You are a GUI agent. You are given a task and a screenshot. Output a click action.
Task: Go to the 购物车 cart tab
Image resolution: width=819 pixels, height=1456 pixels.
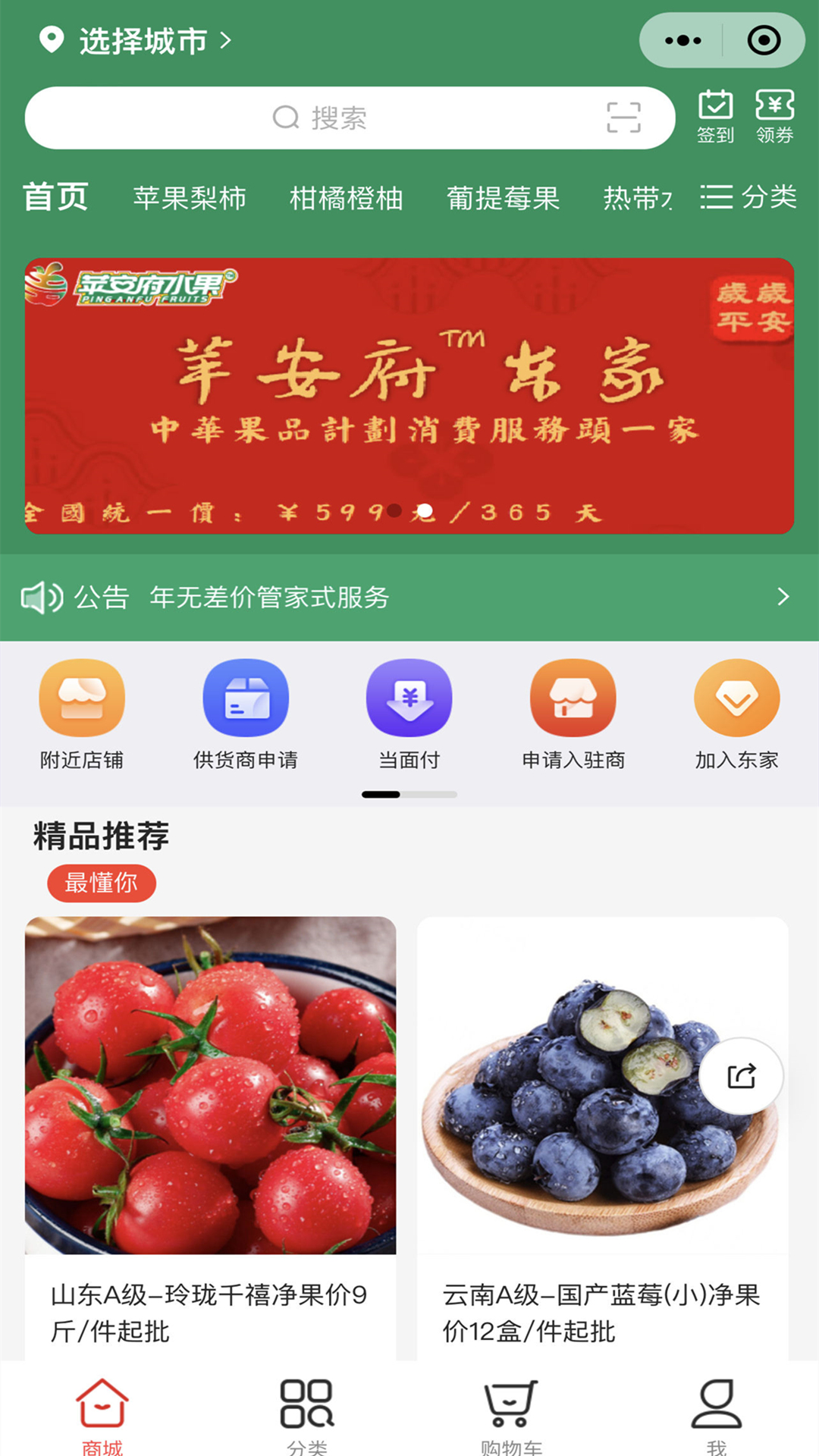[512, 1416]
